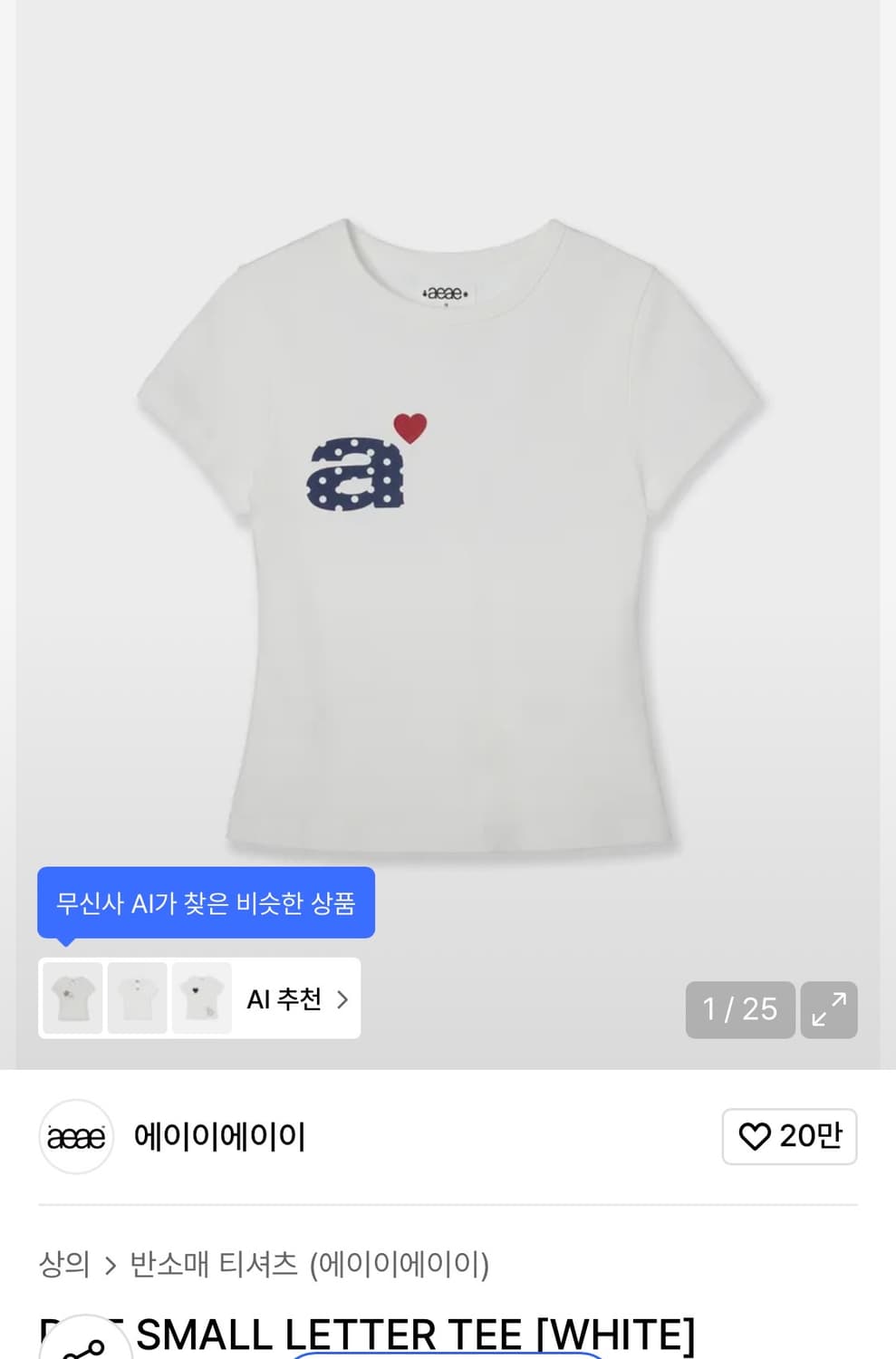The height and width of the screenshot is (1359, 896).
Task: Click the 1 / 25 image counter
Action: 739,1009
